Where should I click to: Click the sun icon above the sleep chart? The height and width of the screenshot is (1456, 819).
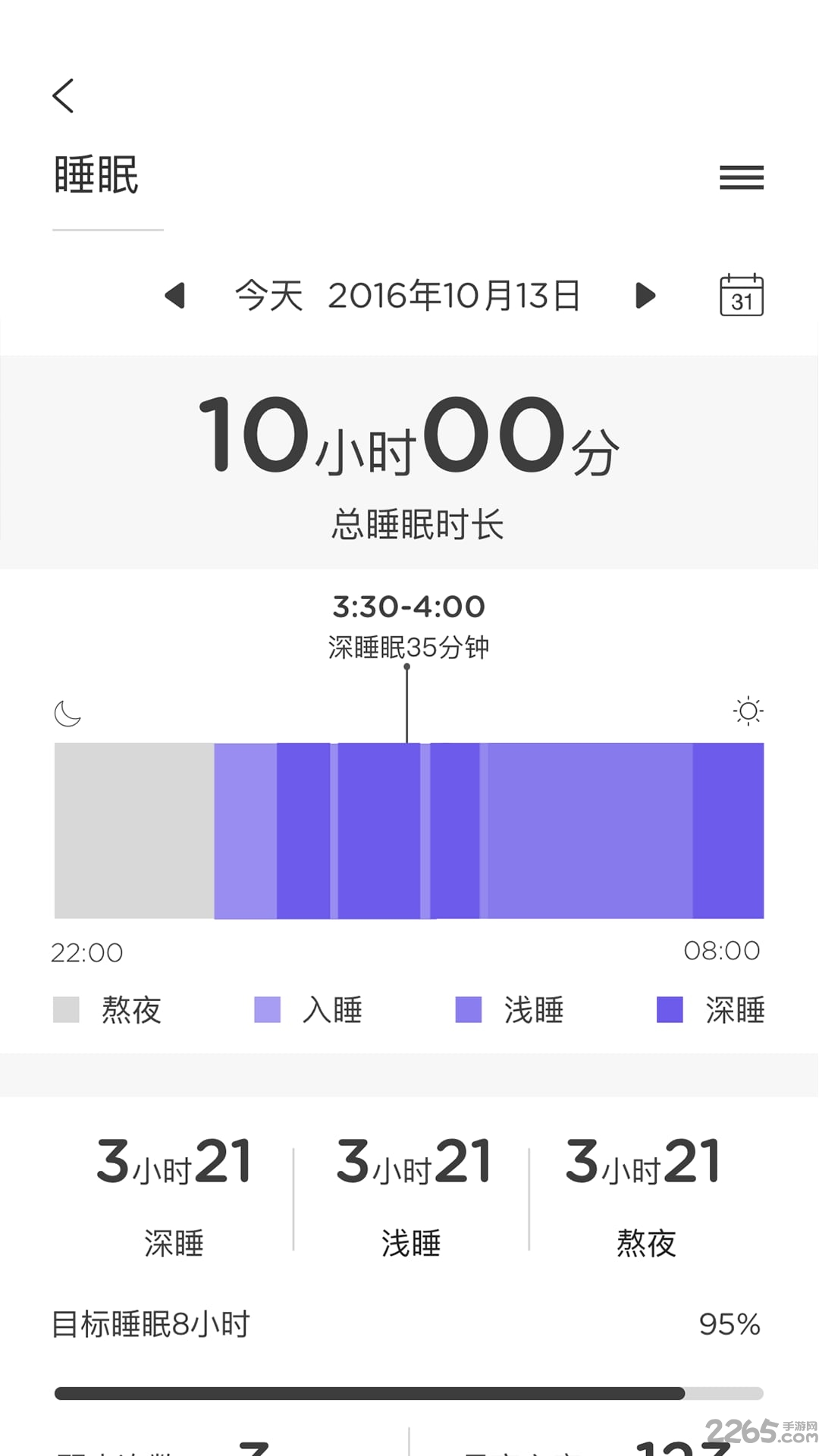coord(749,711)
